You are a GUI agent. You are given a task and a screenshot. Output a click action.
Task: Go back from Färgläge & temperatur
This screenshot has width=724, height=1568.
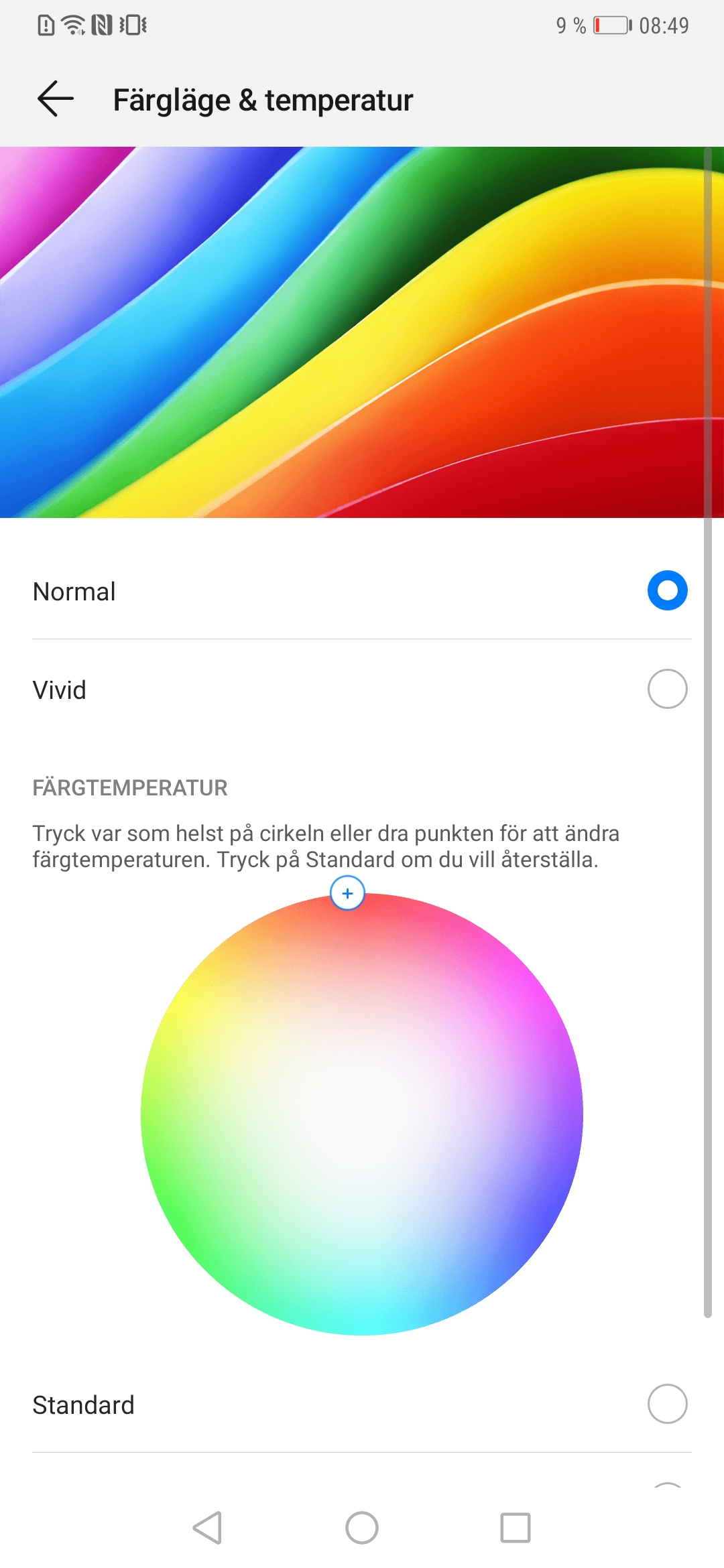pos(56,99)
